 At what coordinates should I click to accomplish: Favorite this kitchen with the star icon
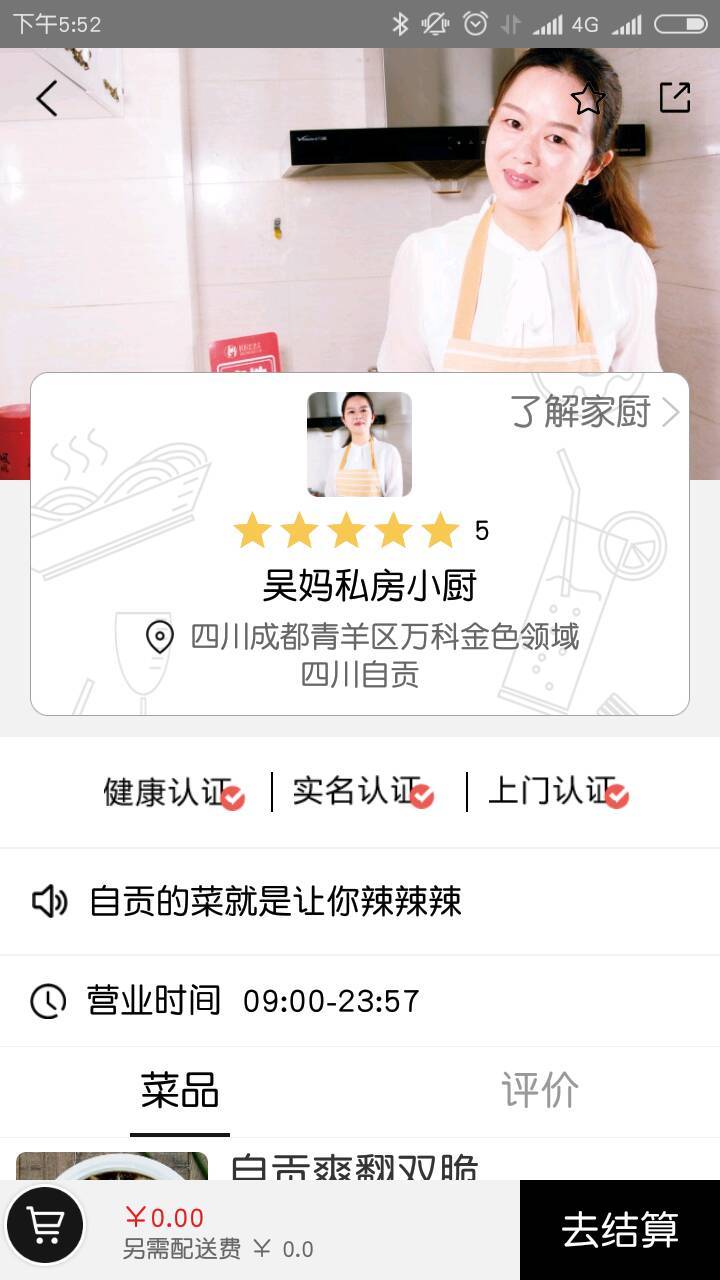[x=587, y=98]
